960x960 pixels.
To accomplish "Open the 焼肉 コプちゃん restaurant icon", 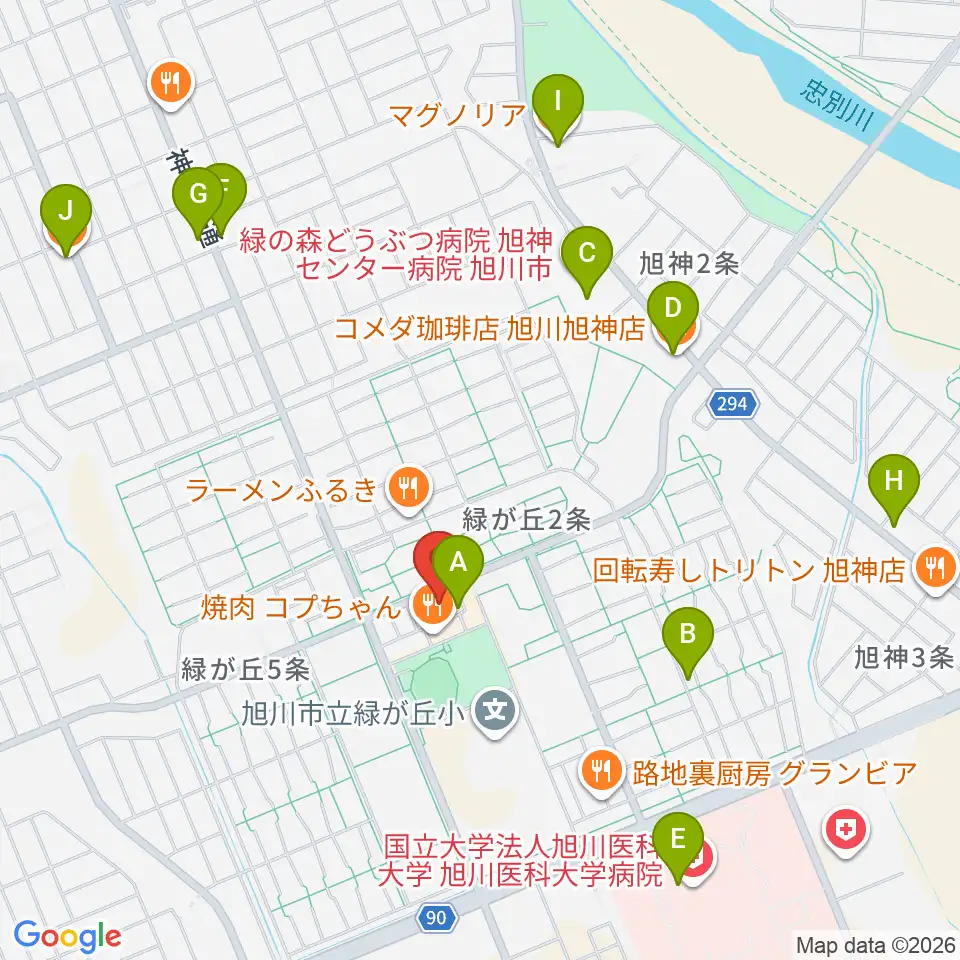I will coord(433,606).
